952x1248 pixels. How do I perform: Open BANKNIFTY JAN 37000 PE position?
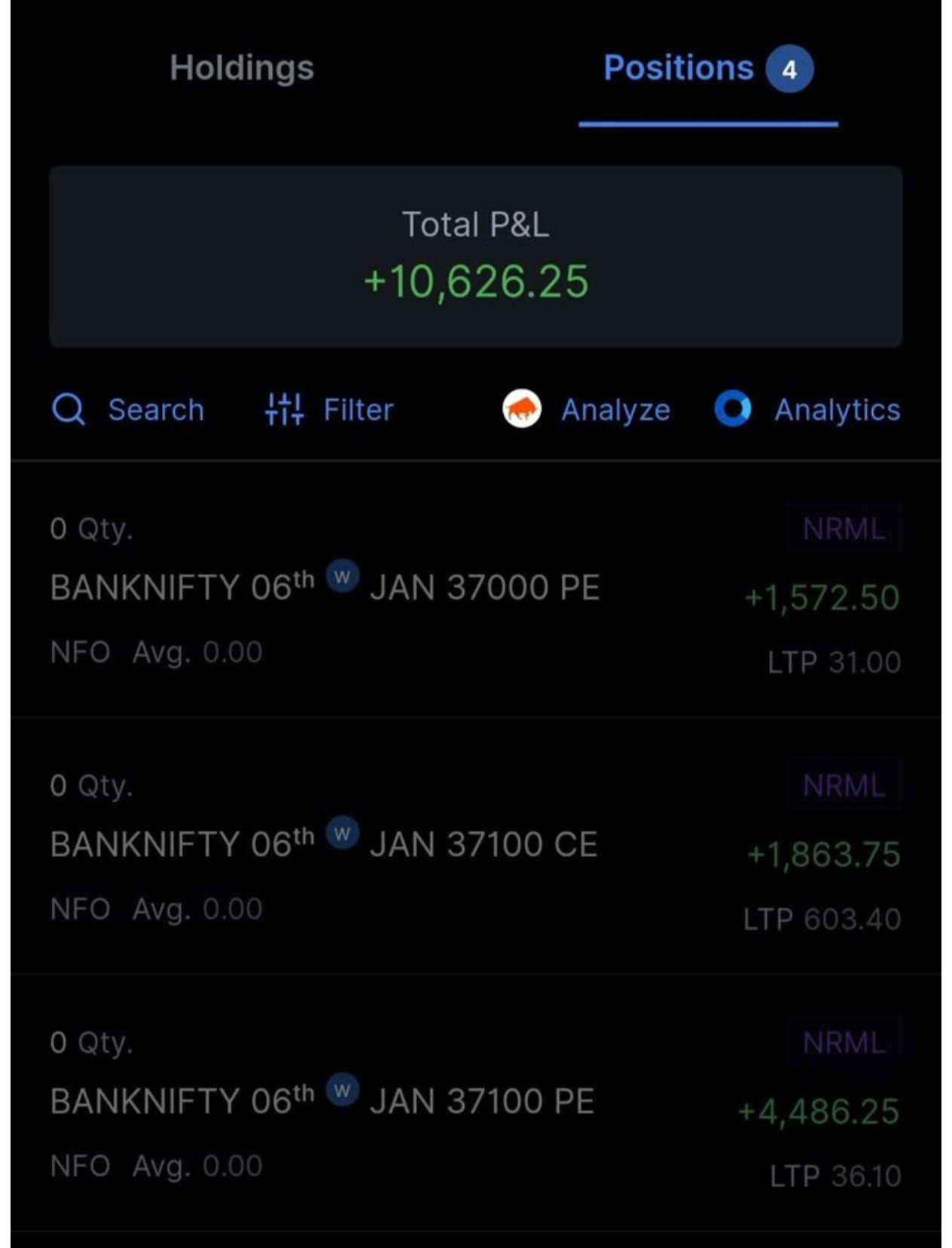325,588
